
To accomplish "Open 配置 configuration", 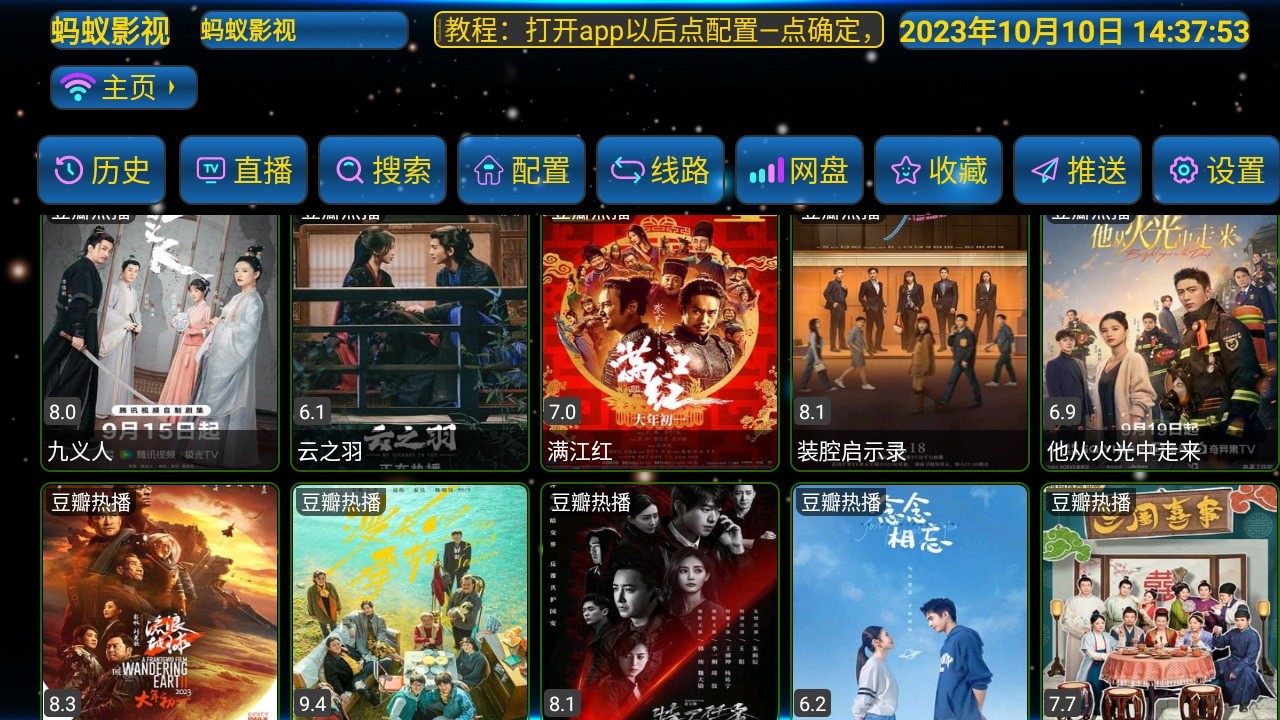I will coord(521,171).
